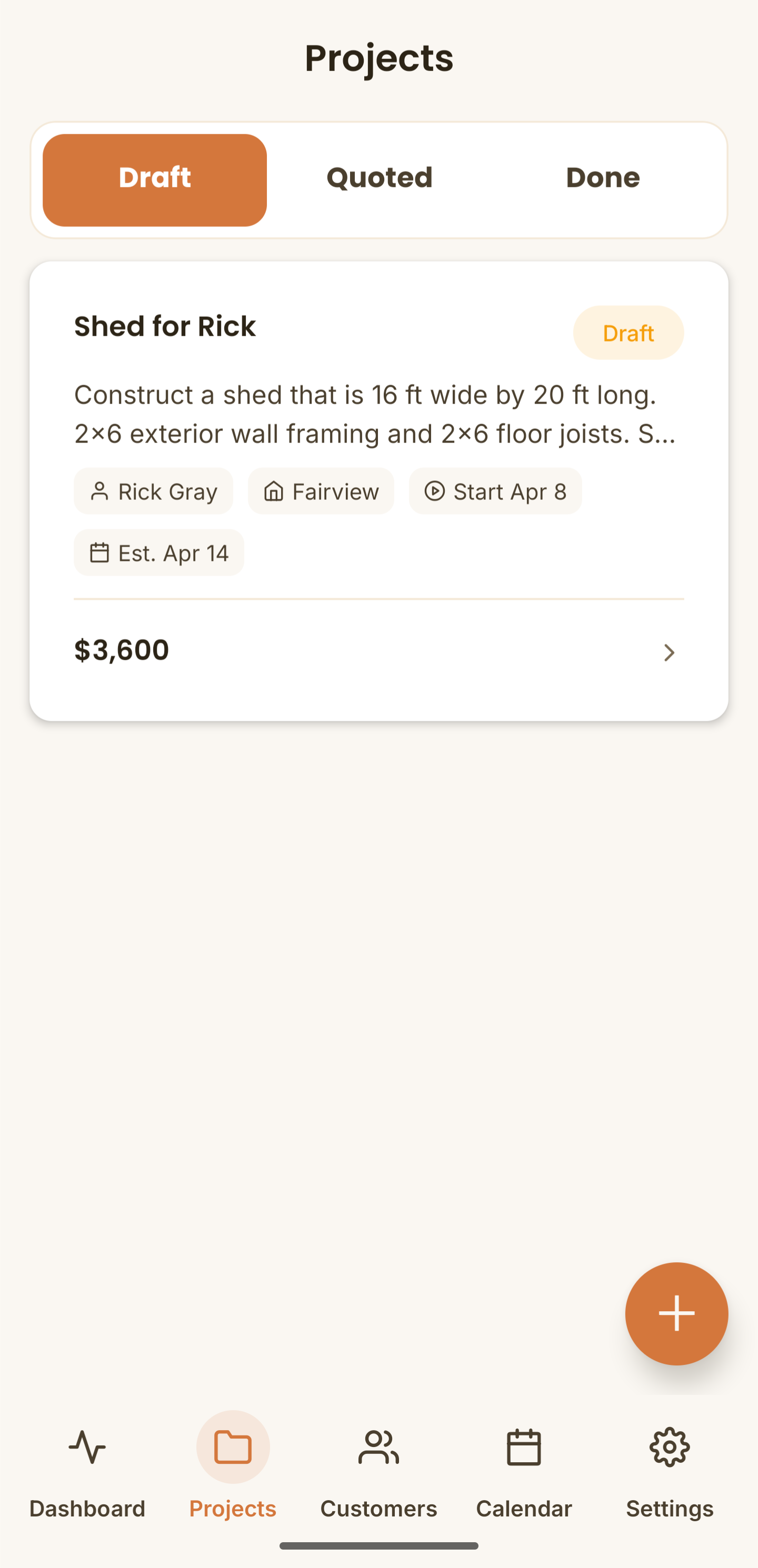
Task: Tap the Est. Apr 14 date chip
Action: coord(158,552)
